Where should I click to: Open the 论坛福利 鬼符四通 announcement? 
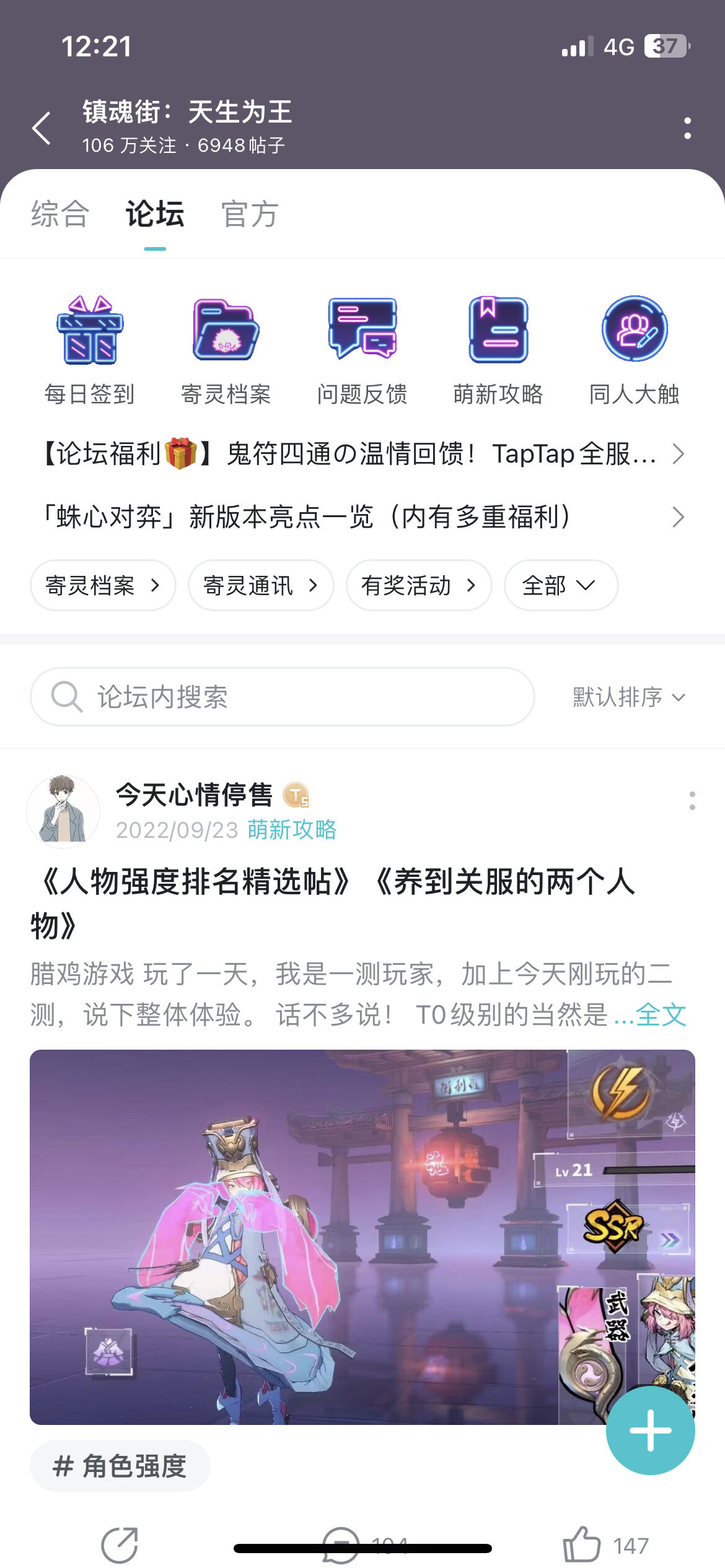point(362,454)
